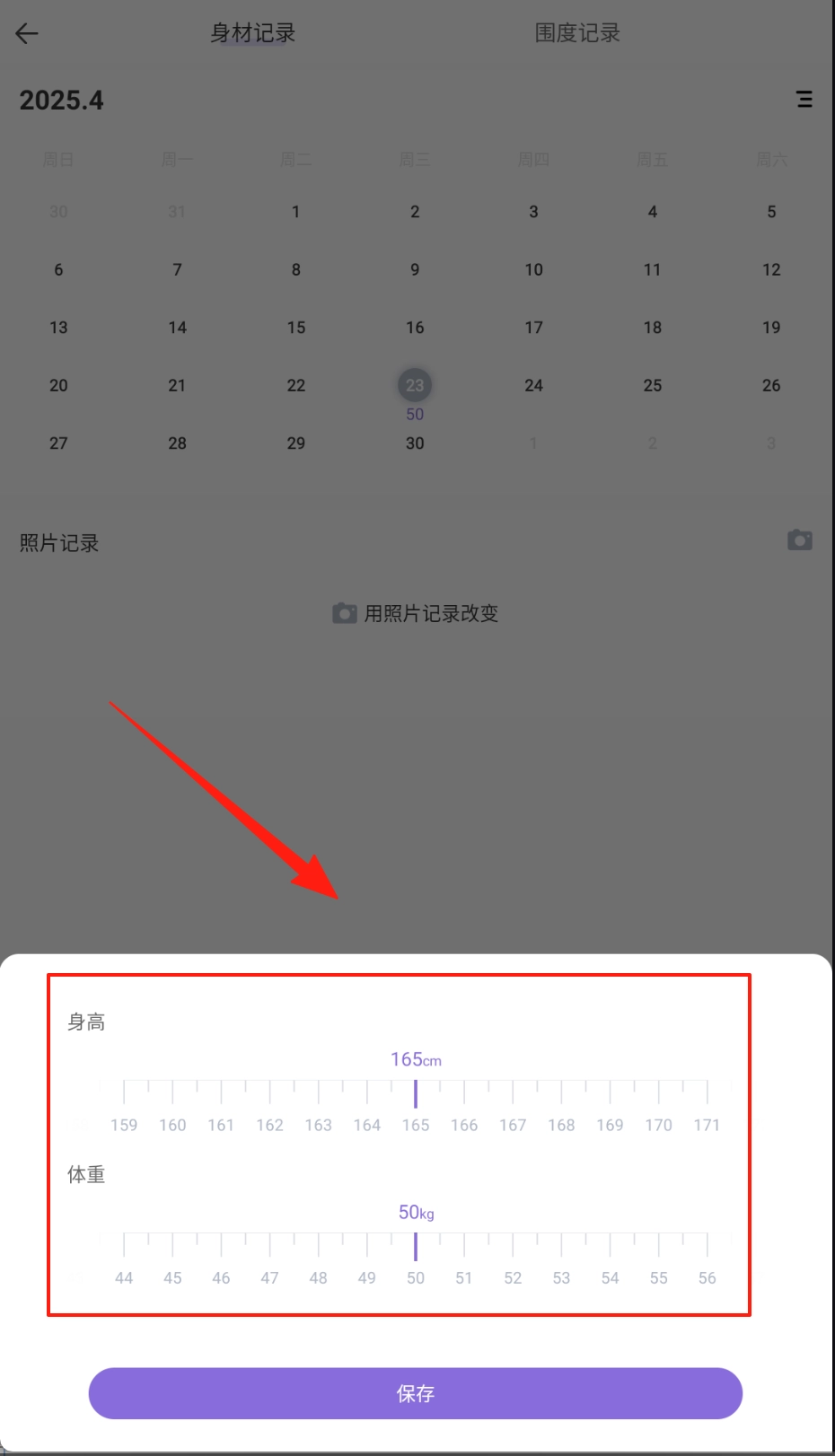Go back with the top-left arrow
Screen dimensions: 835x1456
pos(27,34)
